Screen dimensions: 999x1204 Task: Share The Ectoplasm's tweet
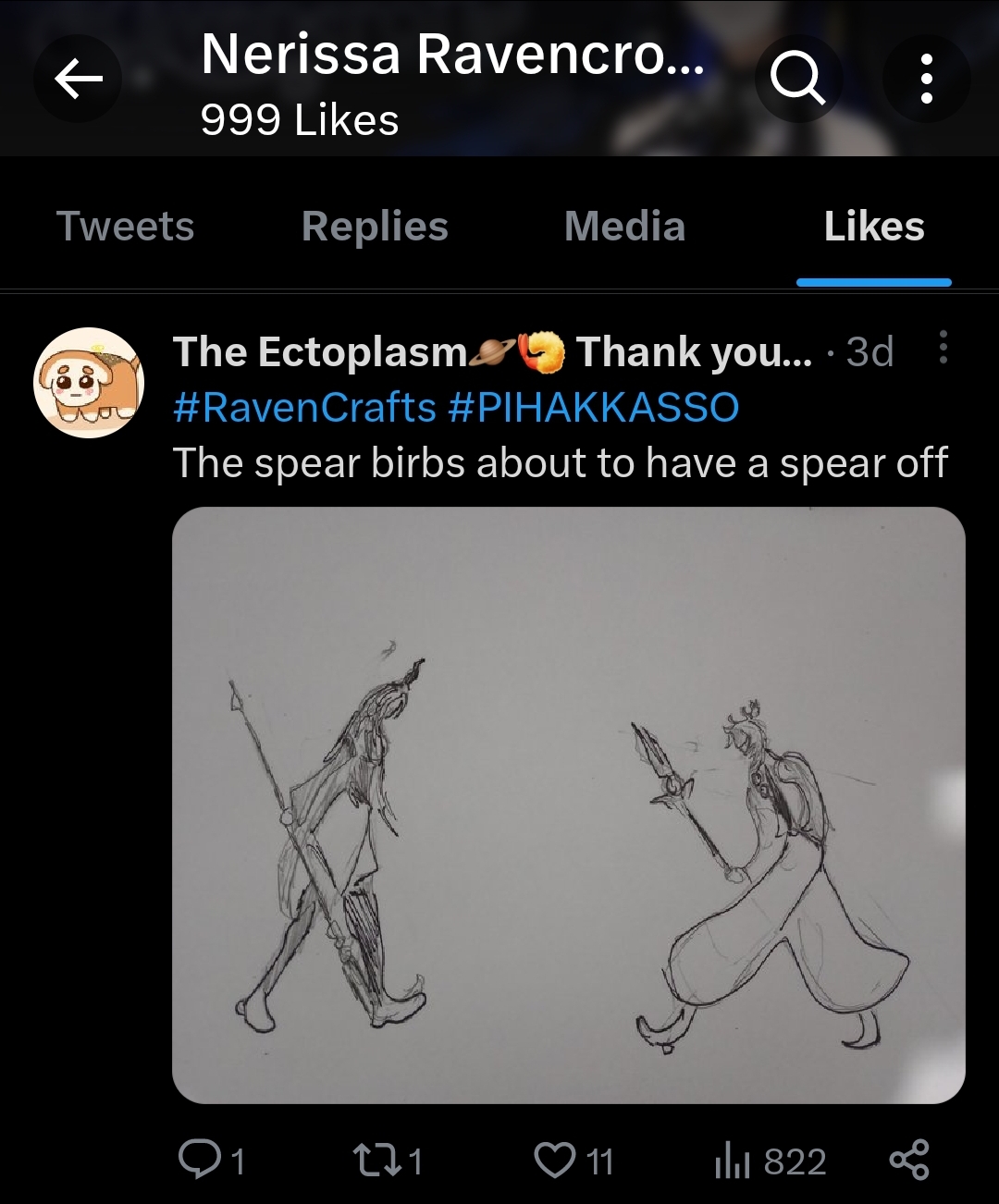(909, 1161)
